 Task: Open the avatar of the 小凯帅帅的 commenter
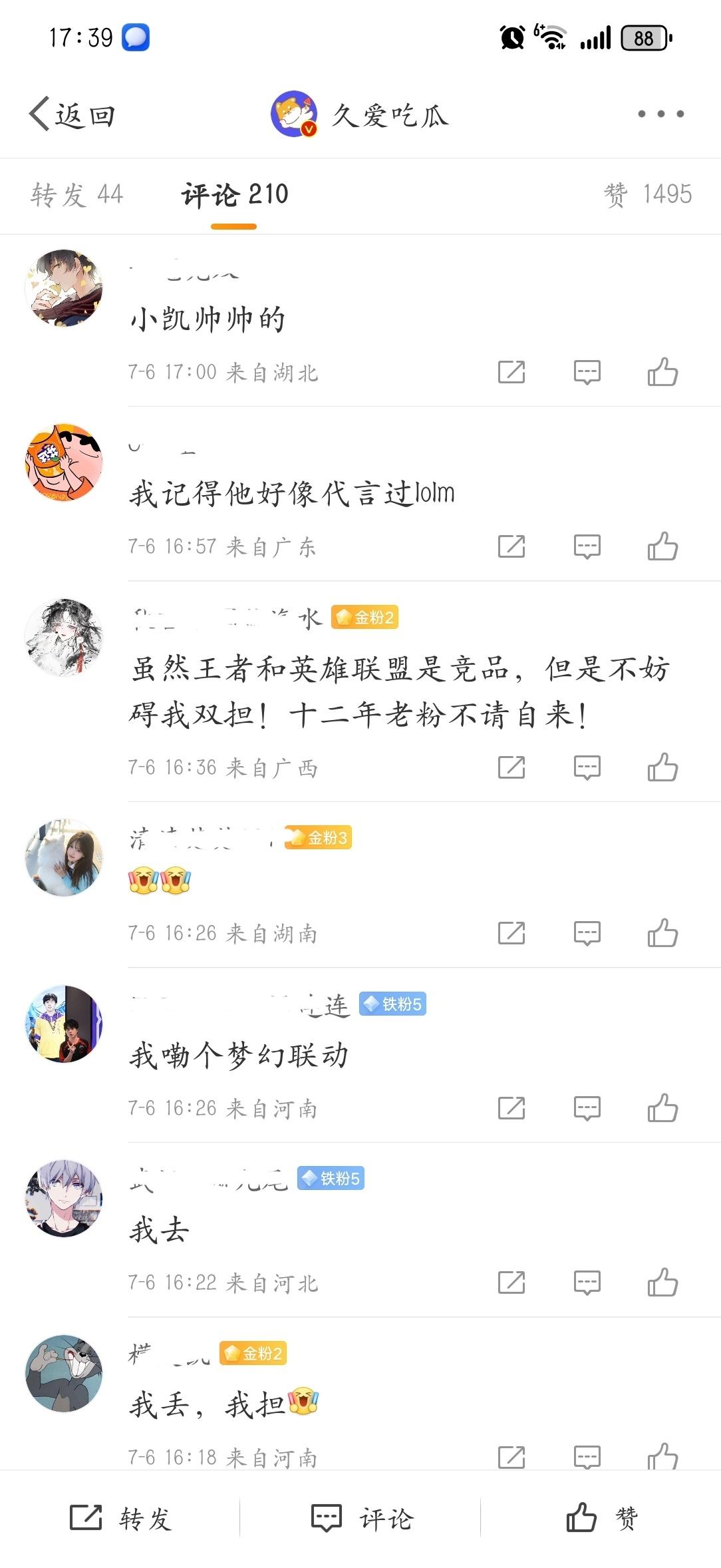tap(64, 288)
